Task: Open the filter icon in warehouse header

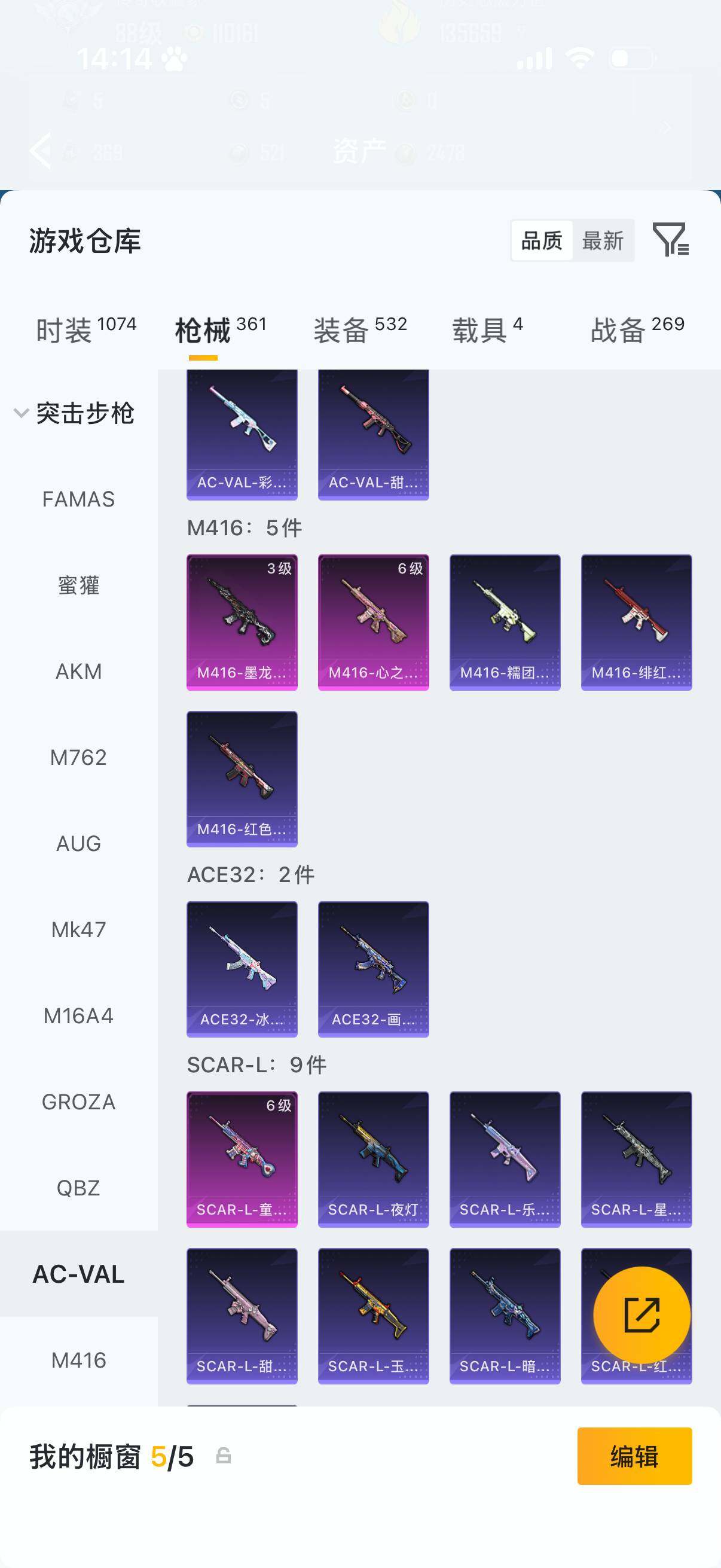Action: click(x=671, y=239)
